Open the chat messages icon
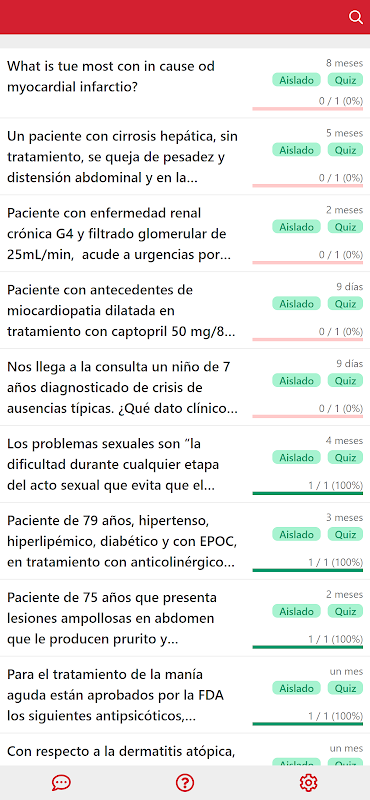This screenshot has width=370, height=800. tap(61, 782)
